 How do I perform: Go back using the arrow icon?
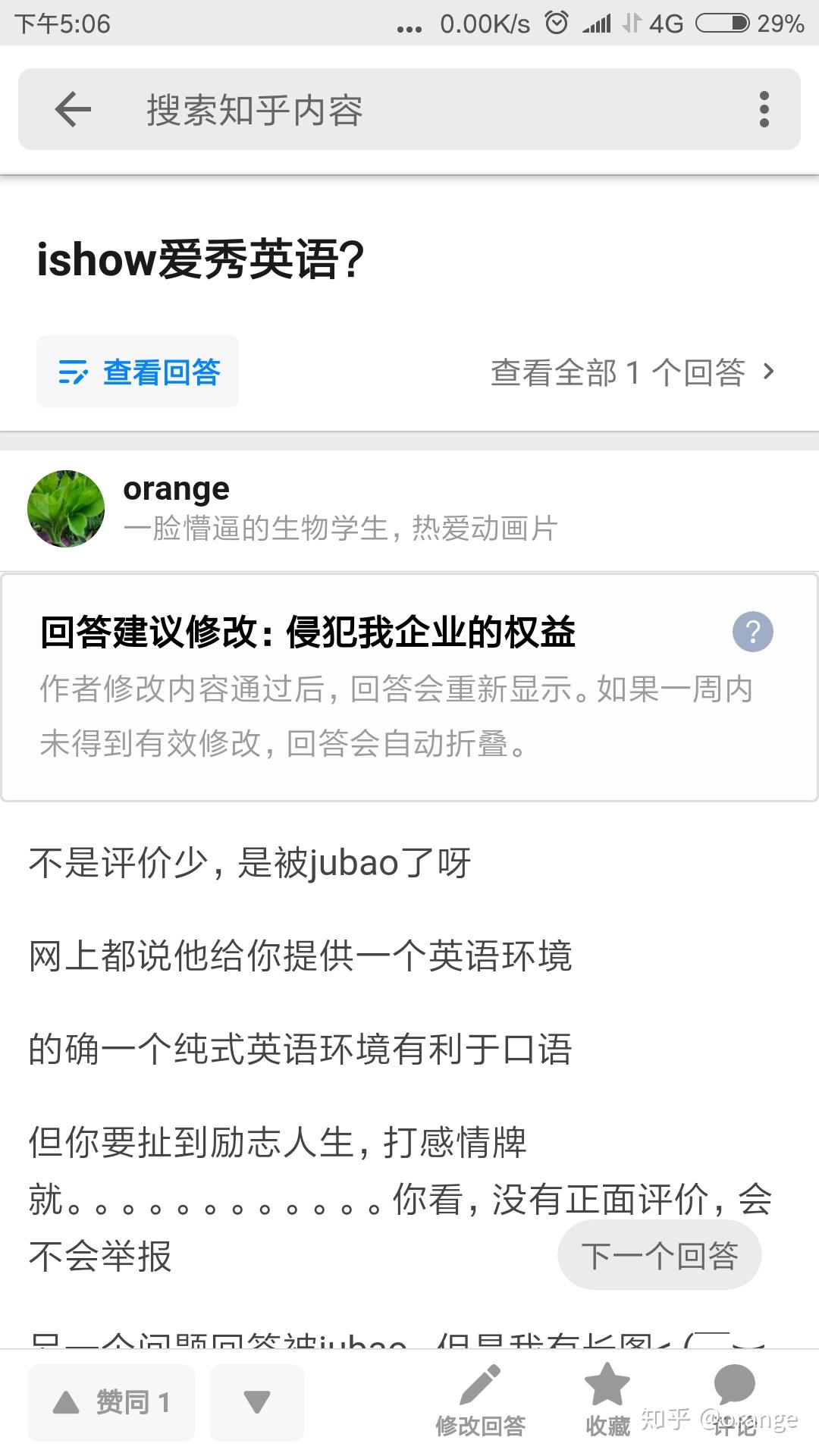(73, 110)
